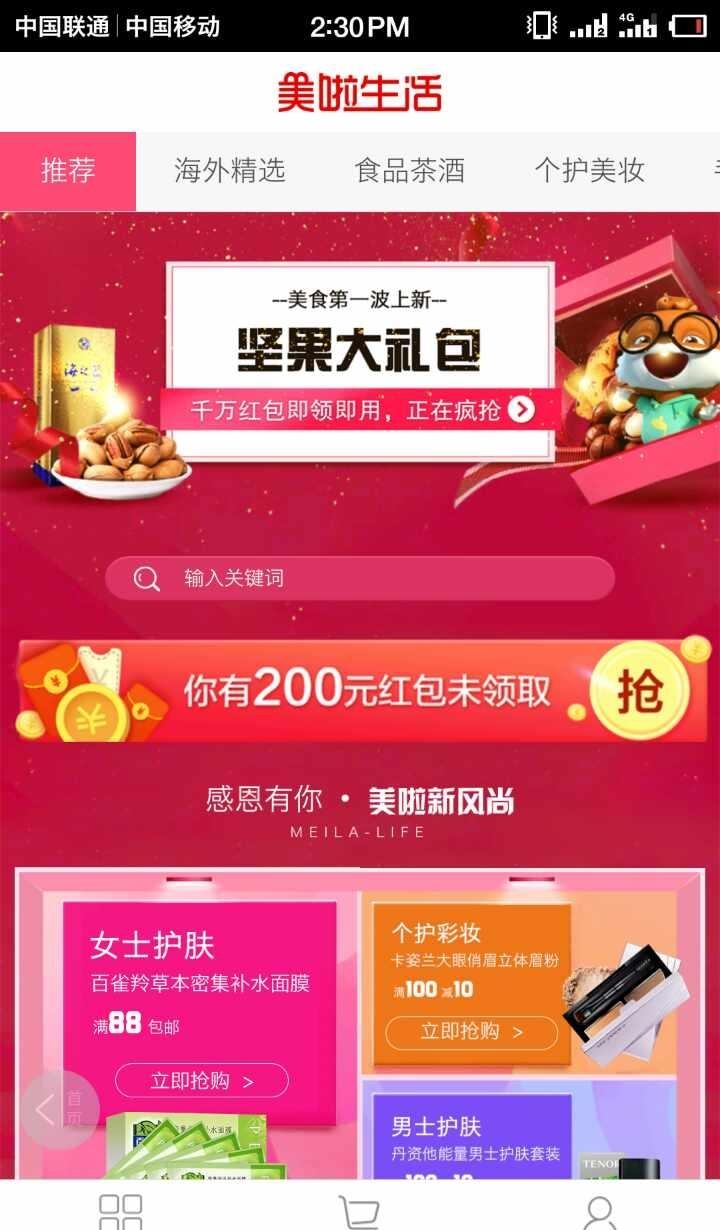Tap 立即抢购 under 个护彩妆

tap(472, 1032)
